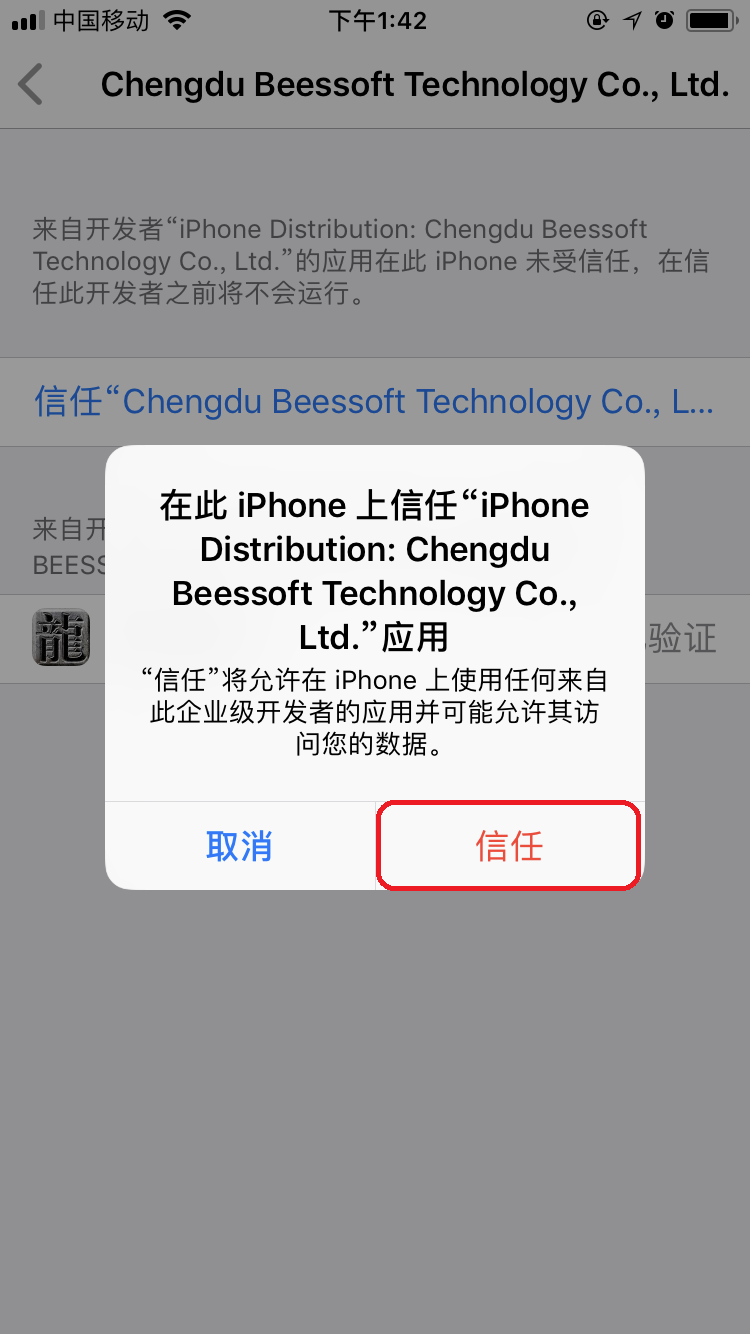Confirm trust by tapping 信任 in dialog
750x1334 pixels.
tap(509, 846)
